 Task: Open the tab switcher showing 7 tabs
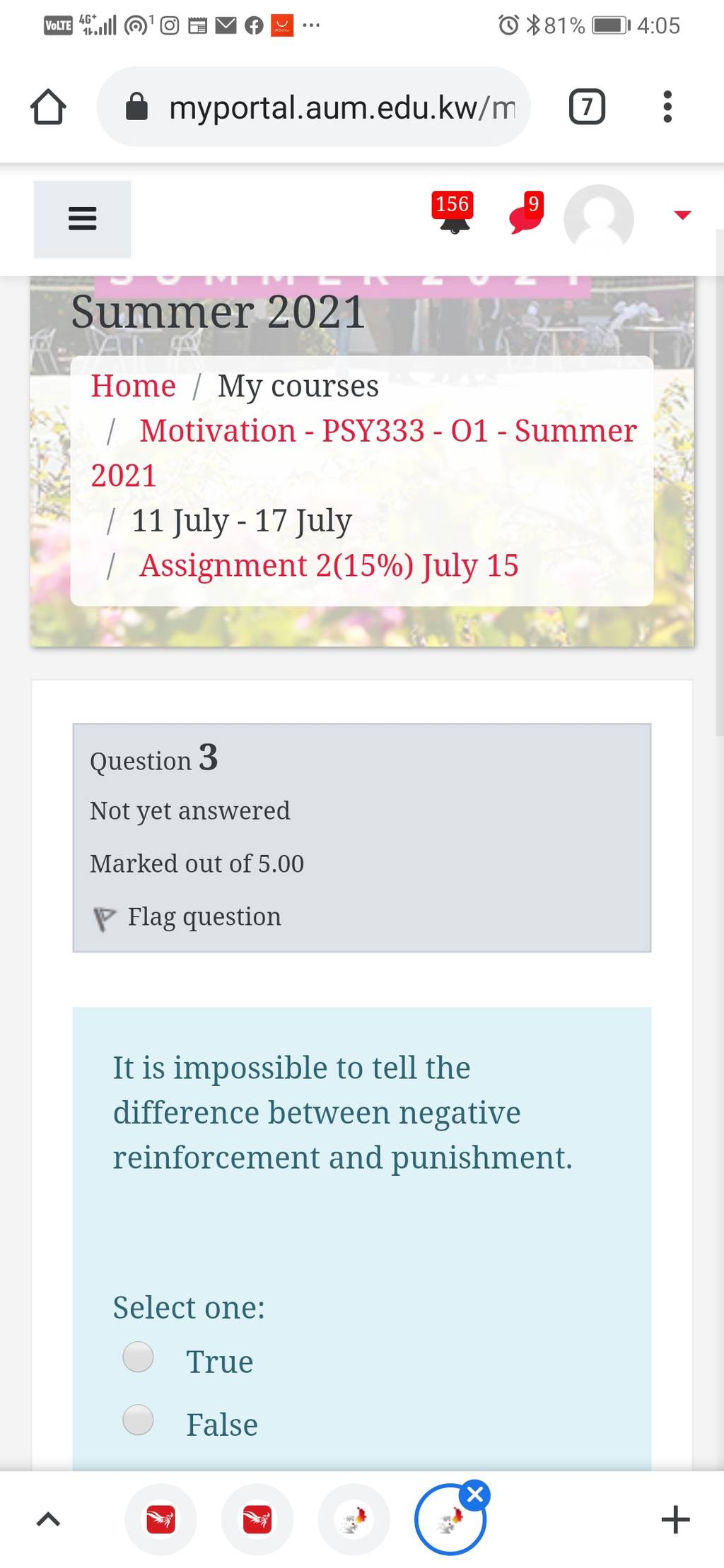coord(587,107)
